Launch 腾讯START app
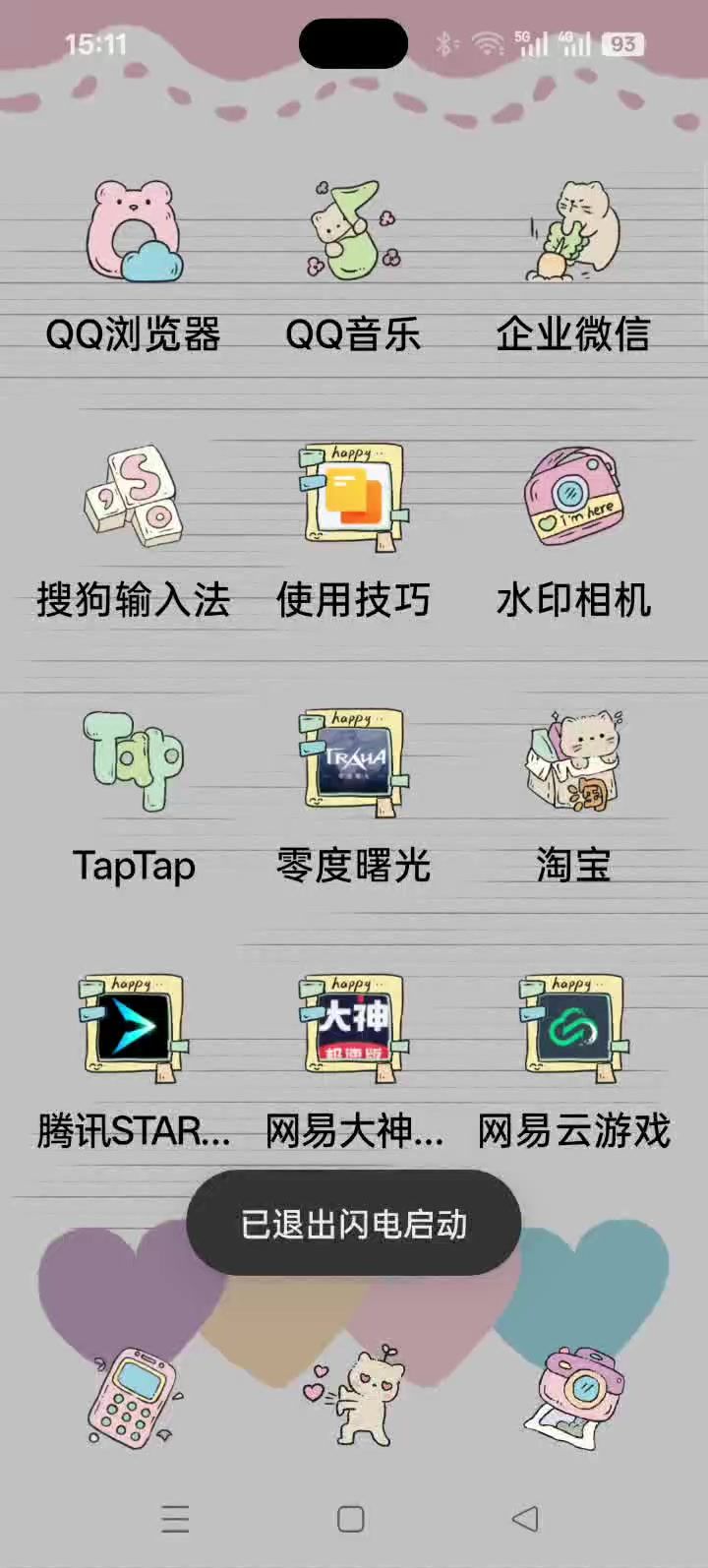The height and width of the screenshot is (1568, 708). 134,1028
